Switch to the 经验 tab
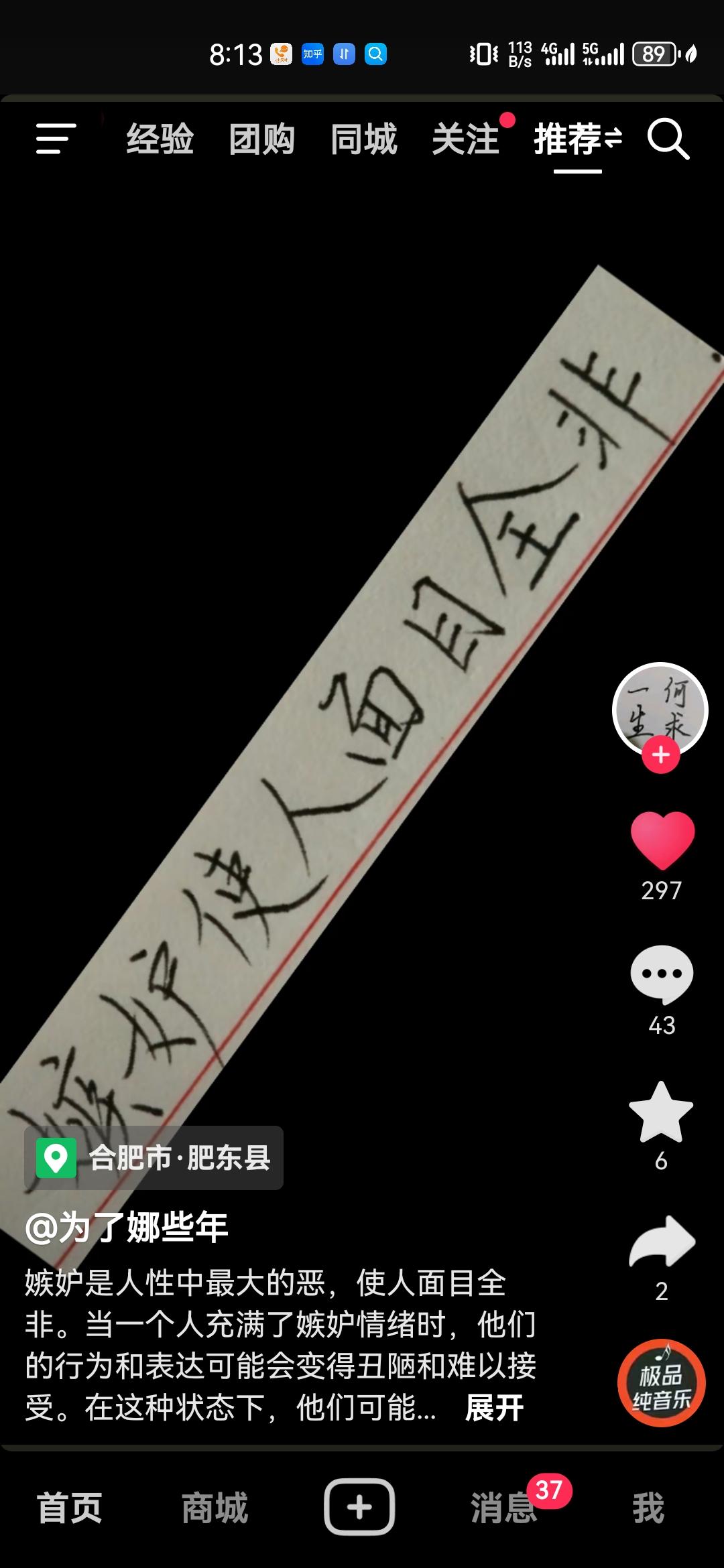This screenshot has width=724, height=1568. point(160,139)
